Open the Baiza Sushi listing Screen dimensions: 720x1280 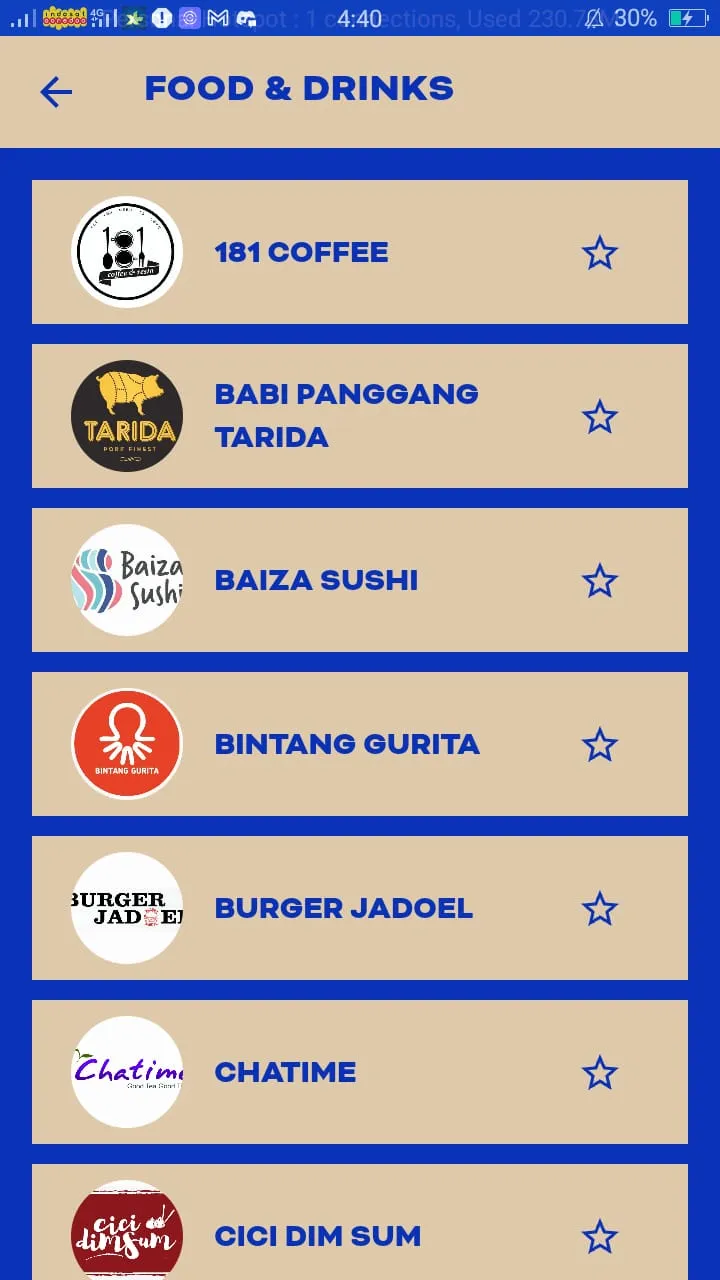[x=360, y=580]
